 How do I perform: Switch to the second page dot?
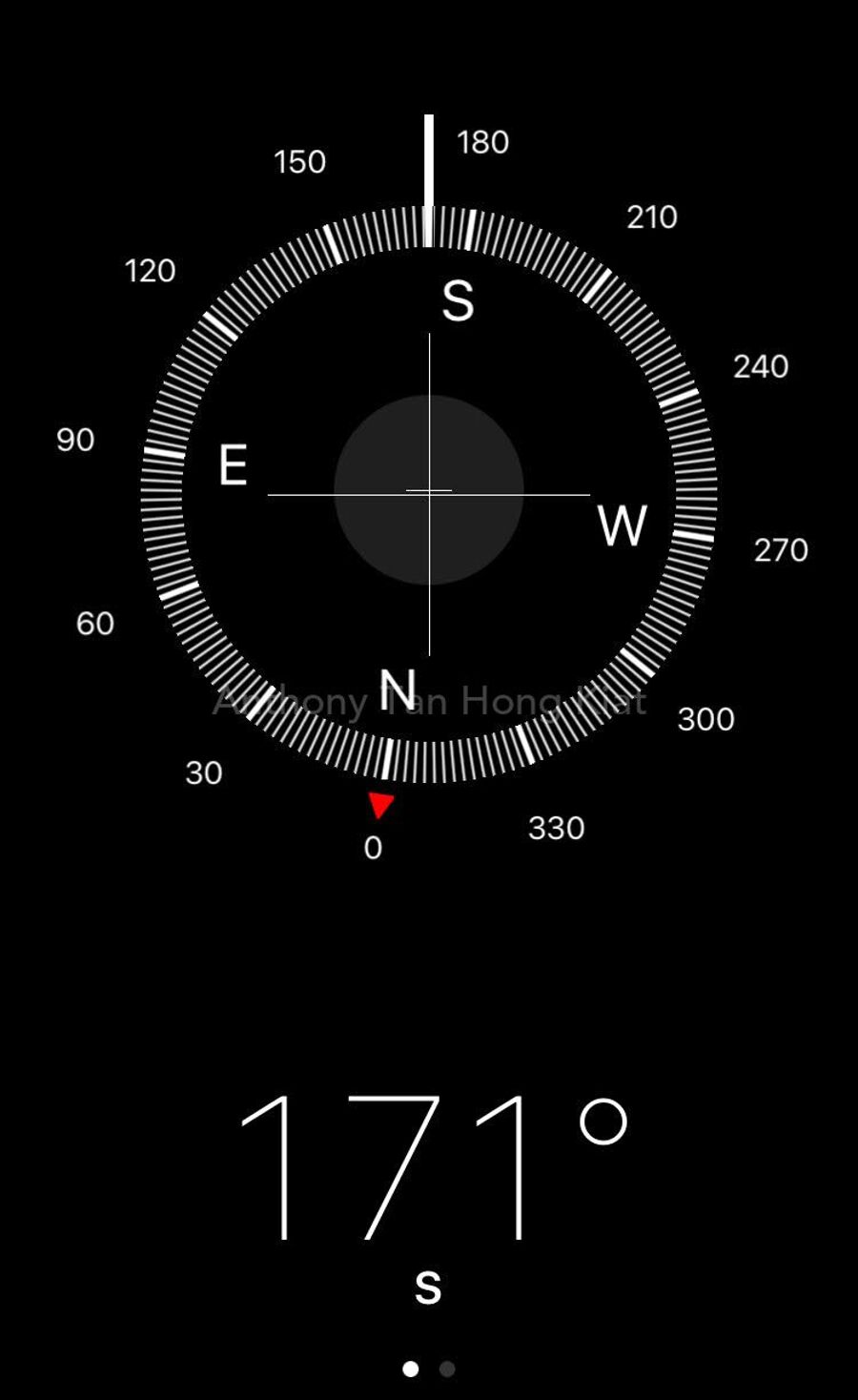point(447,1369)
